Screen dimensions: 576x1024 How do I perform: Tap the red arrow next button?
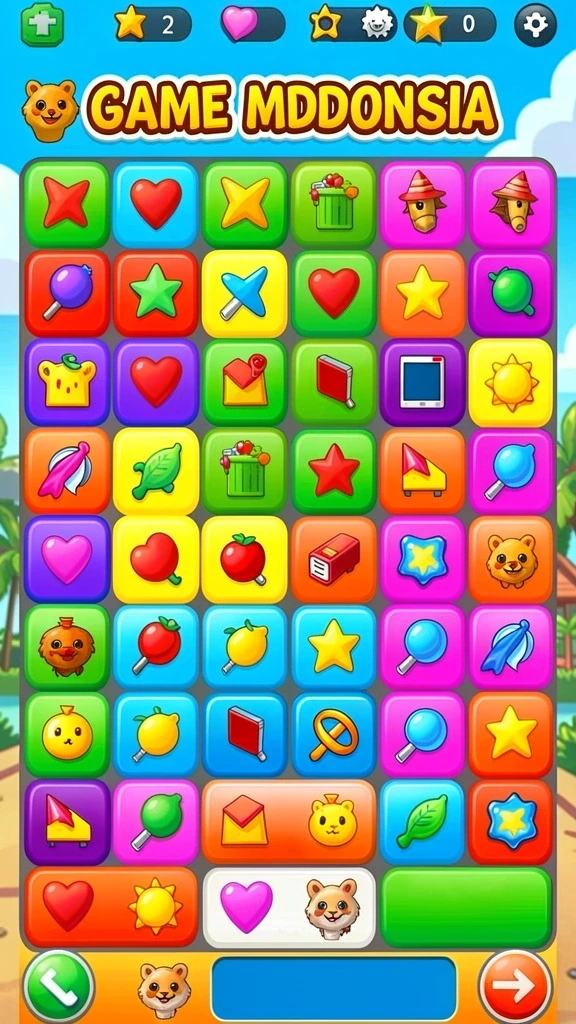[x=515, y=986]
